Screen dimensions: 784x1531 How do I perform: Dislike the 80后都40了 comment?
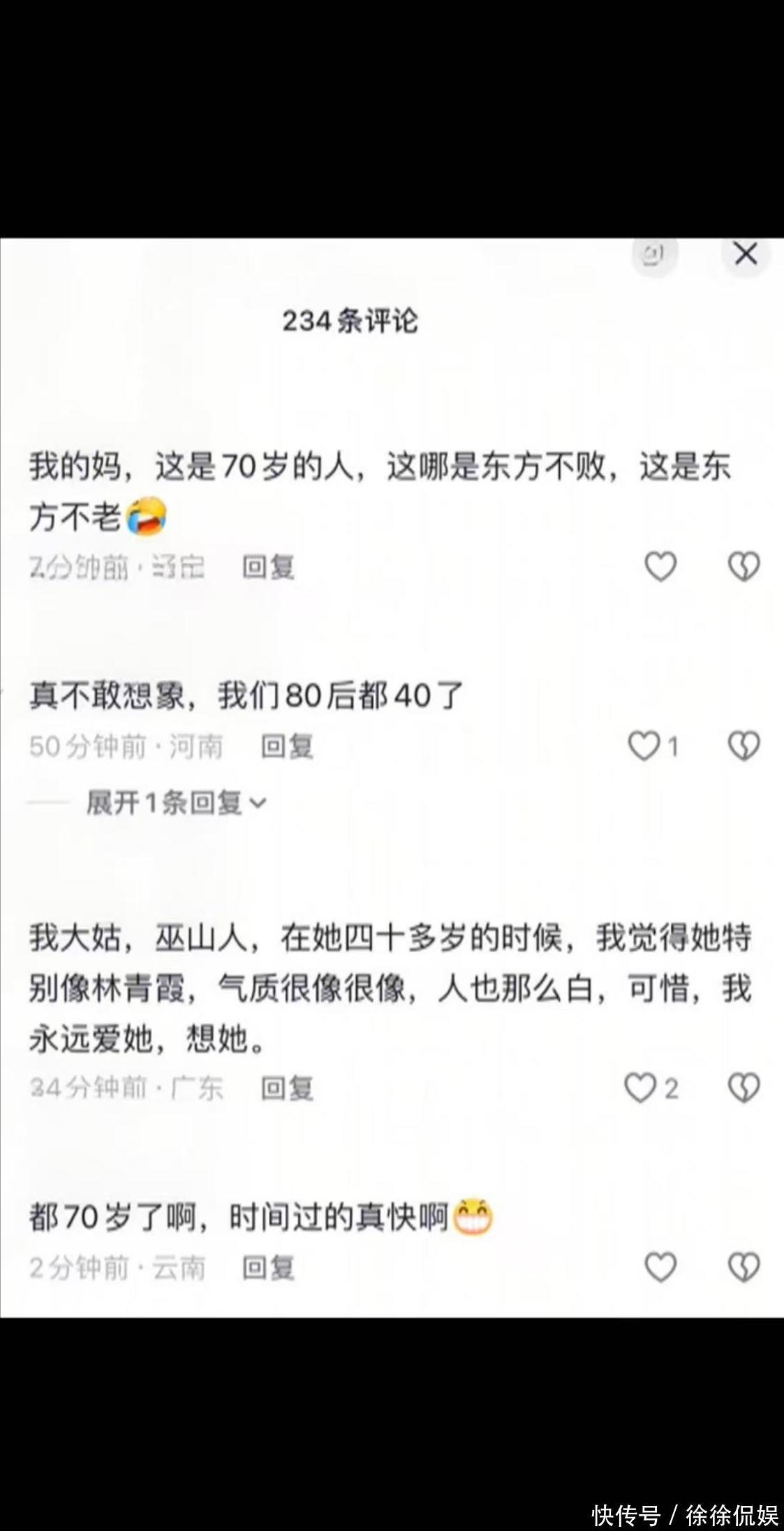point(744,746)
